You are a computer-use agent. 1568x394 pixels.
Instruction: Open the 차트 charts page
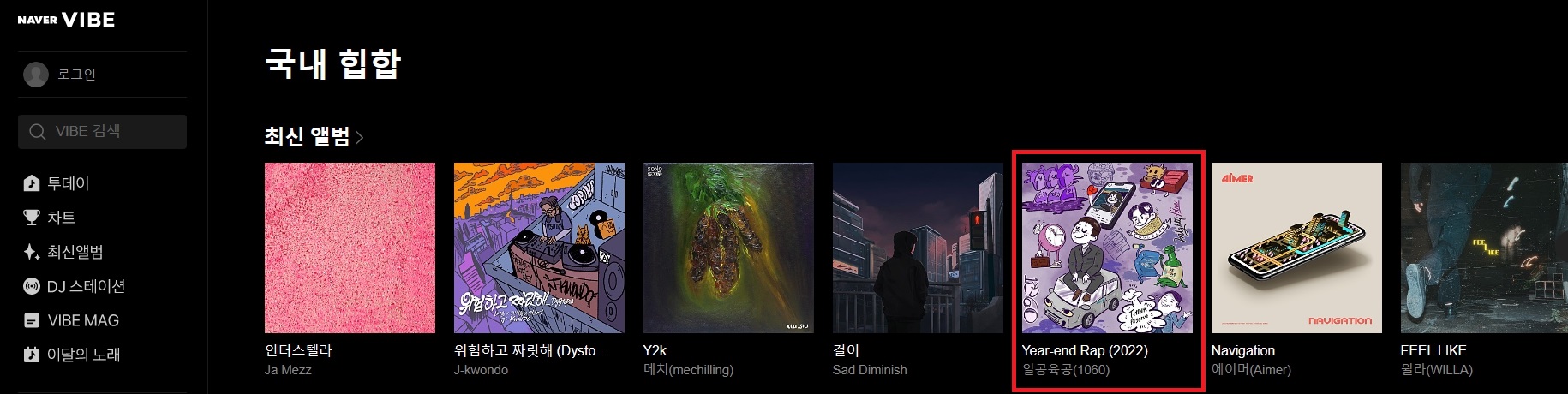61,218
